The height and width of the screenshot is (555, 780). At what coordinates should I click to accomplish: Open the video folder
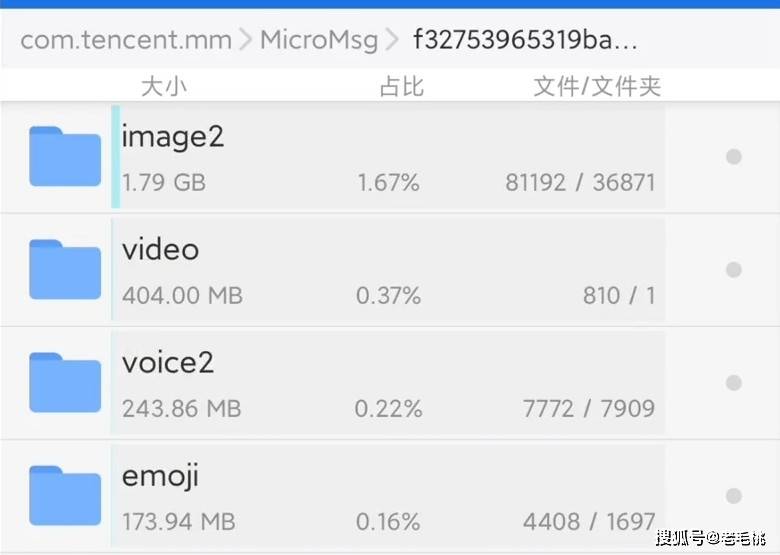tap(161, 250)
